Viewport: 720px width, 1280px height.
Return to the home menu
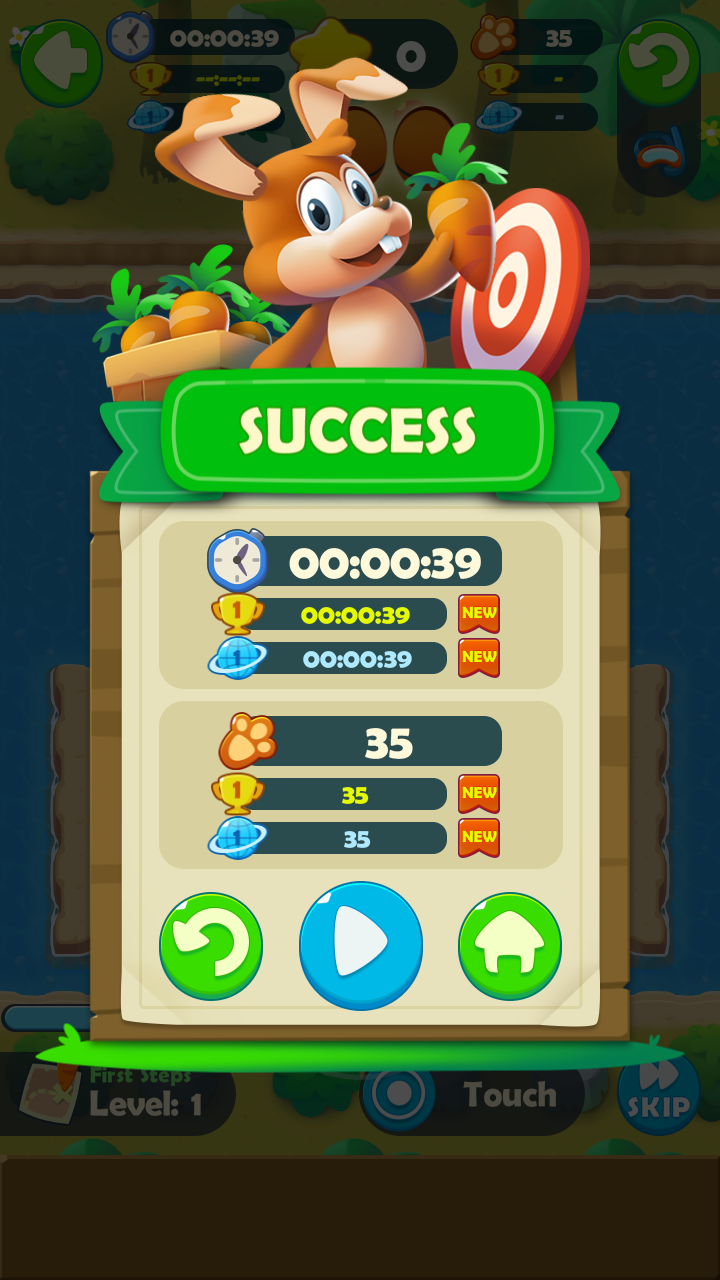click(x=510, y=946)
